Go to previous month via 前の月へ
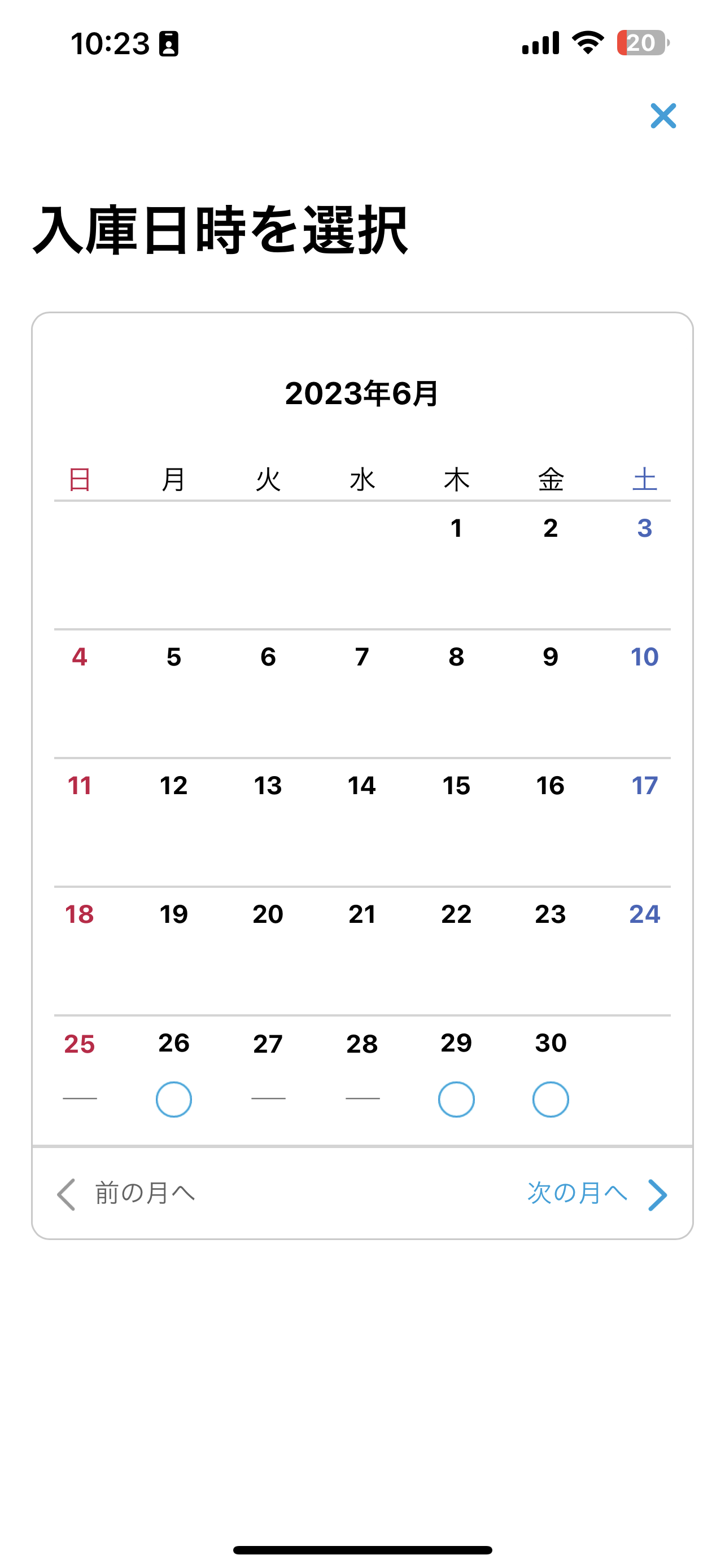The height and width of the screenshot is (1568, 725). point(126,1193)
